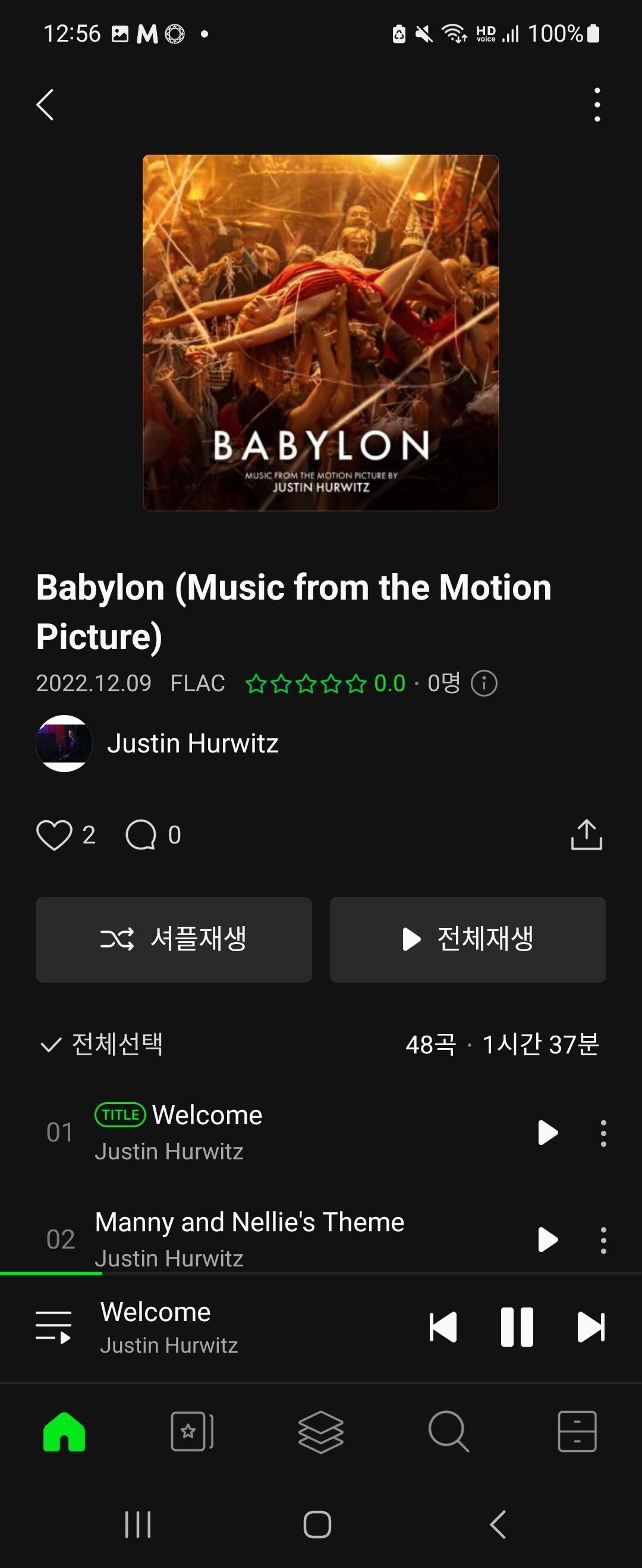The image size is (642, 1568).
Task: Show the rating info icon
Action: [484, 683]
